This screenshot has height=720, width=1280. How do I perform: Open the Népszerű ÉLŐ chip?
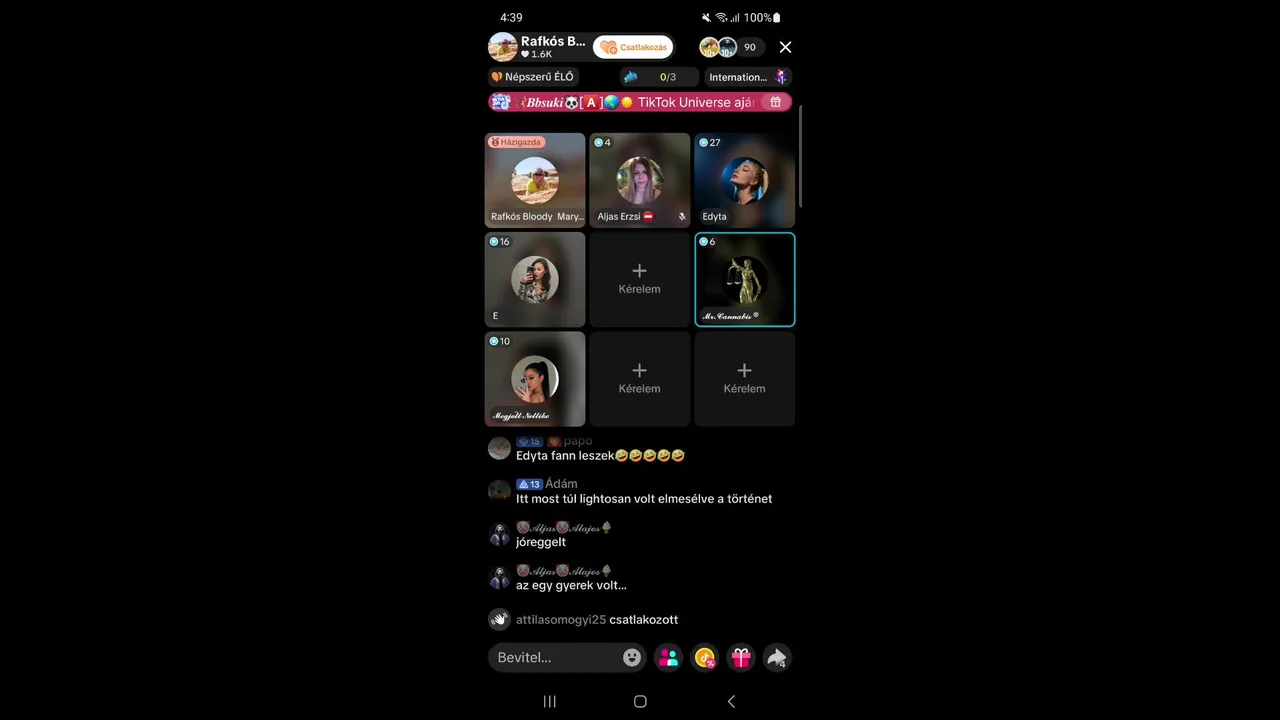tap(533, 77)
